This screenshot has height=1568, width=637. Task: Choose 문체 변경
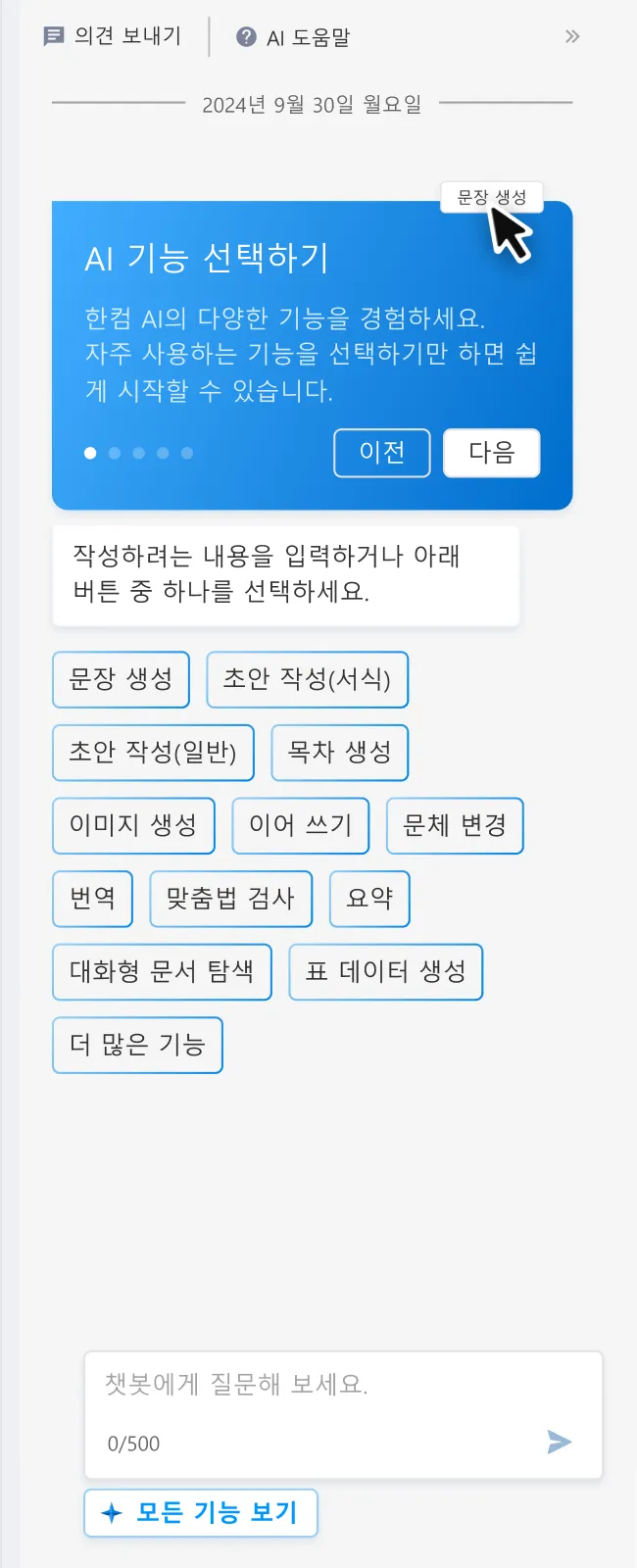(455, 825)
